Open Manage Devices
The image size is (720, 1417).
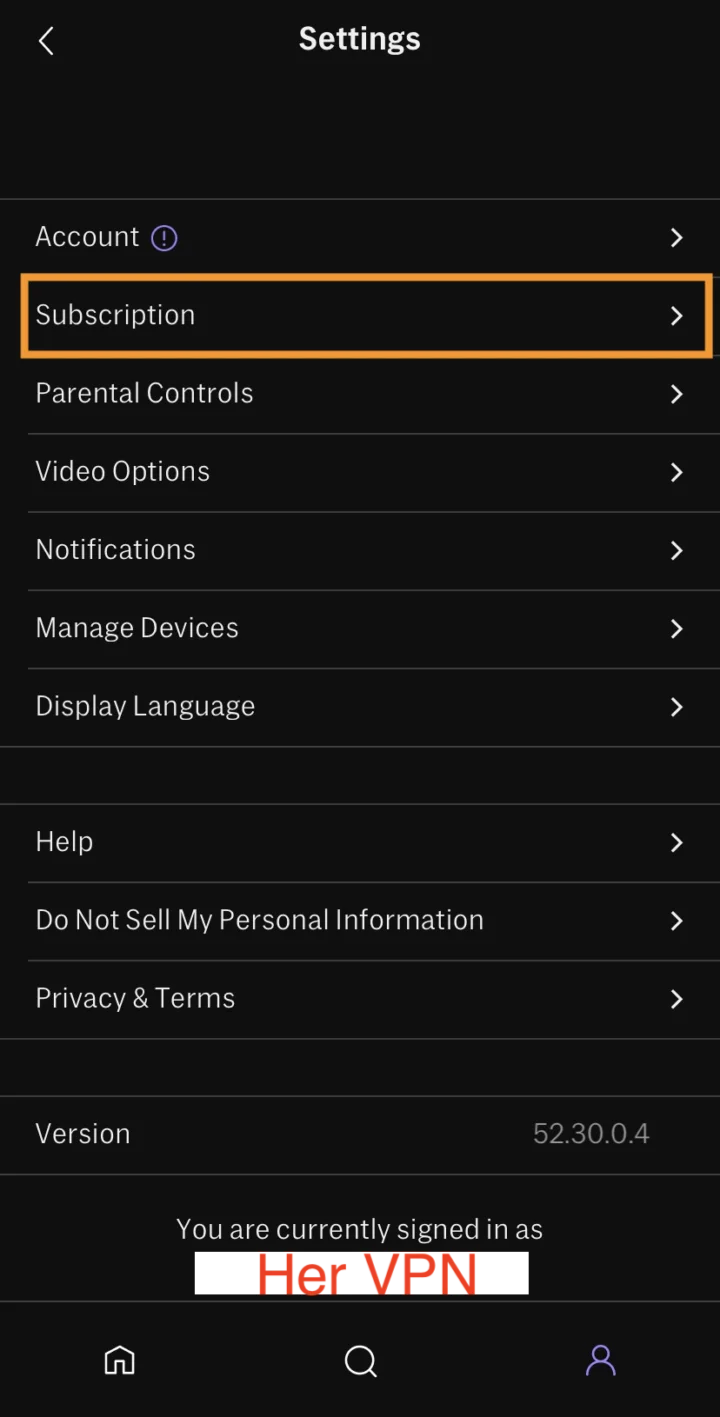point(360,628)
